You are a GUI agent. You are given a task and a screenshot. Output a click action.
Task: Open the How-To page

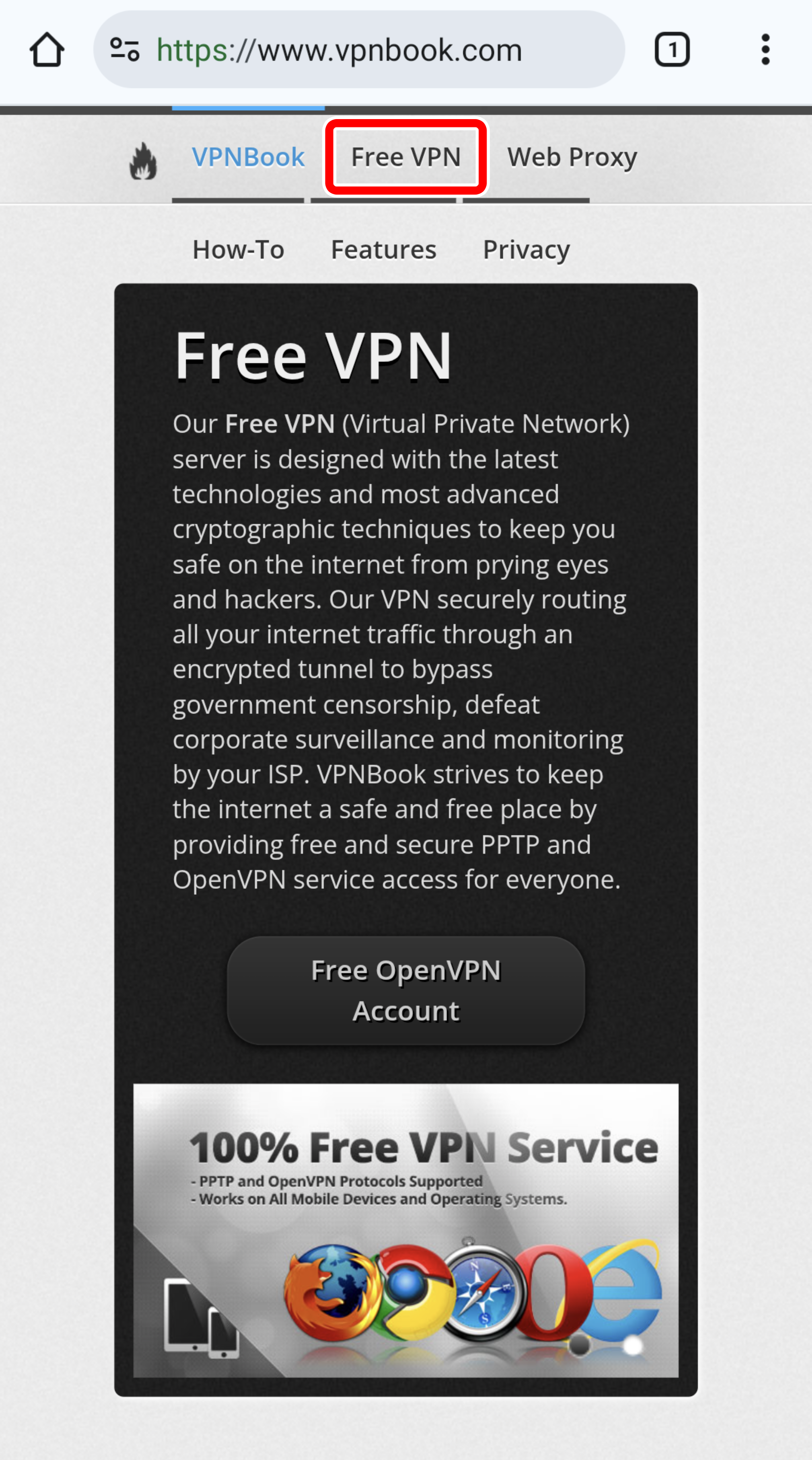(x=238, y=250)
